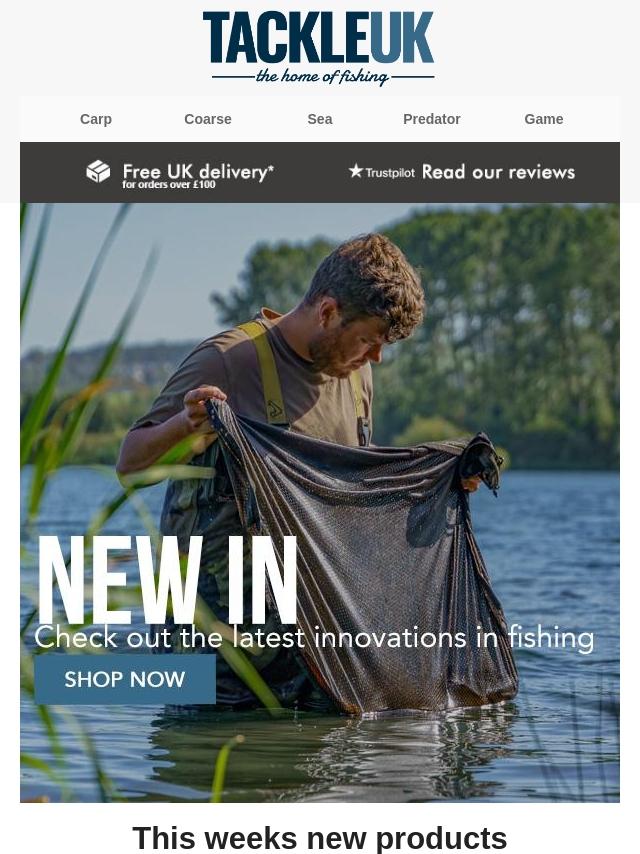
Task: Tap the Shop Now button
Action: point(125,680)
